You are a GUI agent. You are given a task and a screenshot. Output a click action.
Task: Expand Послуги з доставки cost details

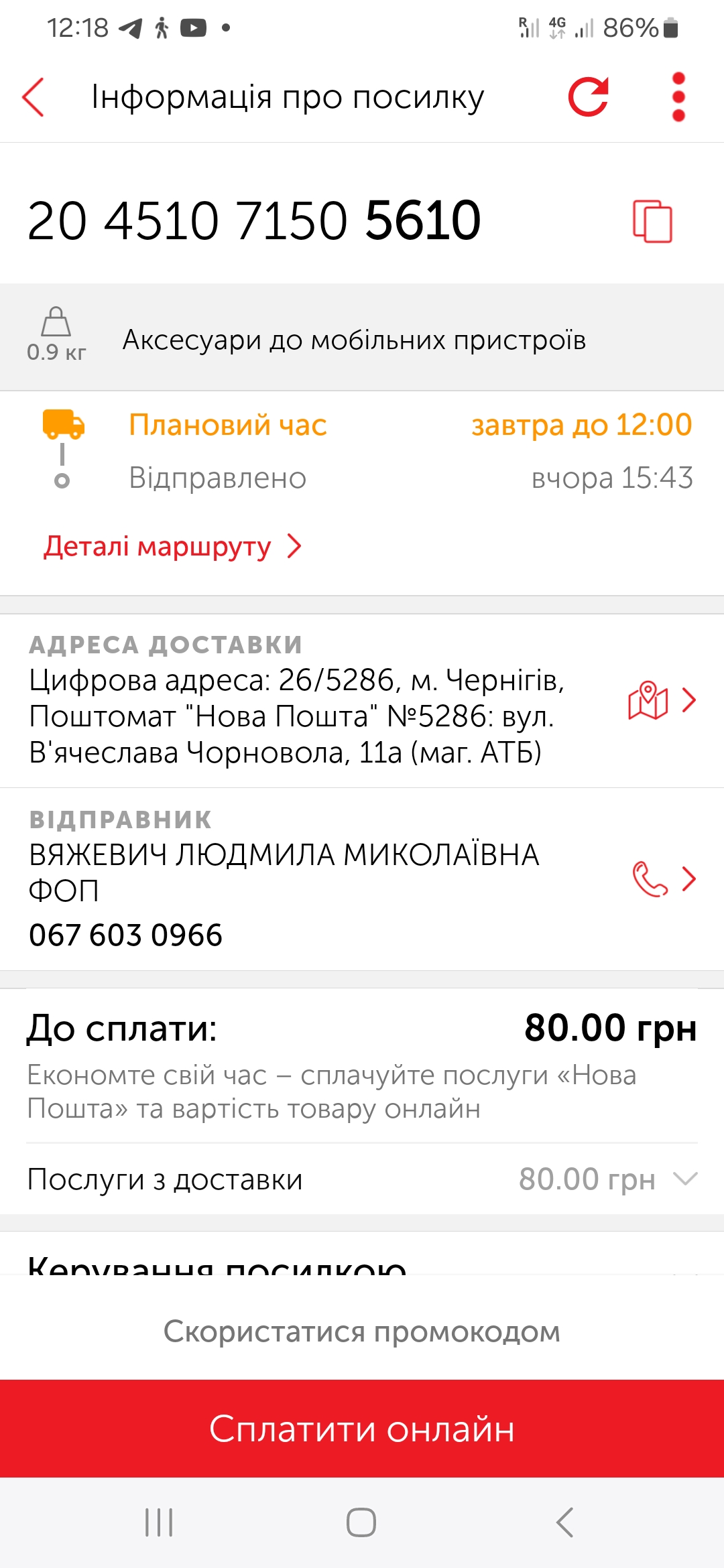click(x=362, y=1179)
